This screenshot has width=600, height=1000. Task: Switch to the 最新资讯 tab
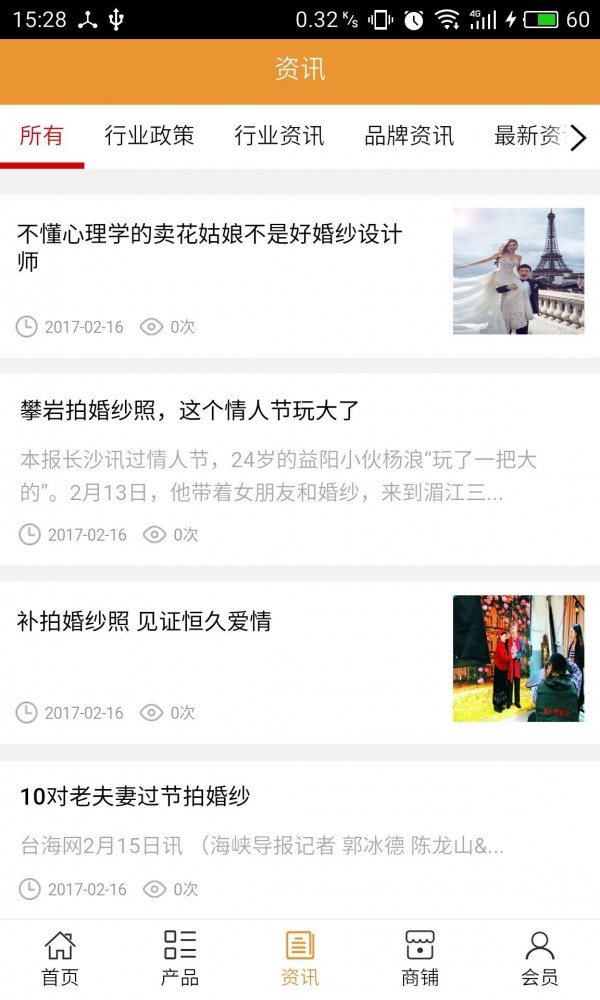(x=528, y=136)
